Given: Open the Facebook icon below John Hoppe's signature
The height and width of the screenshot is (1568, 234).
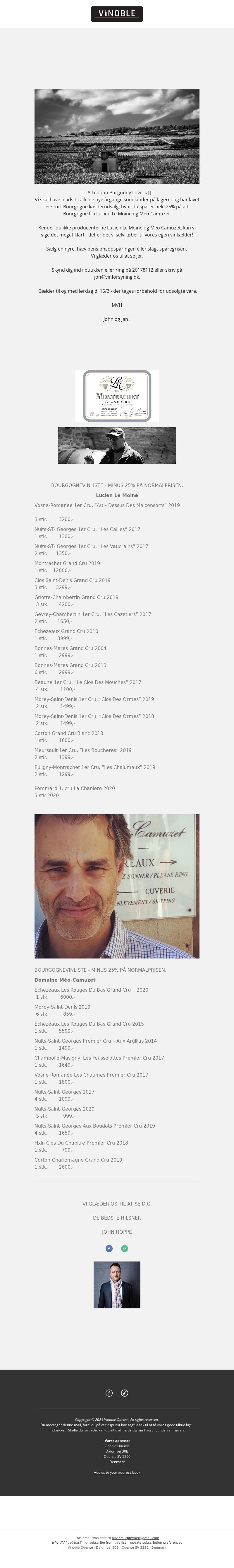Looking at the screenshot, I should (109, 1248).
